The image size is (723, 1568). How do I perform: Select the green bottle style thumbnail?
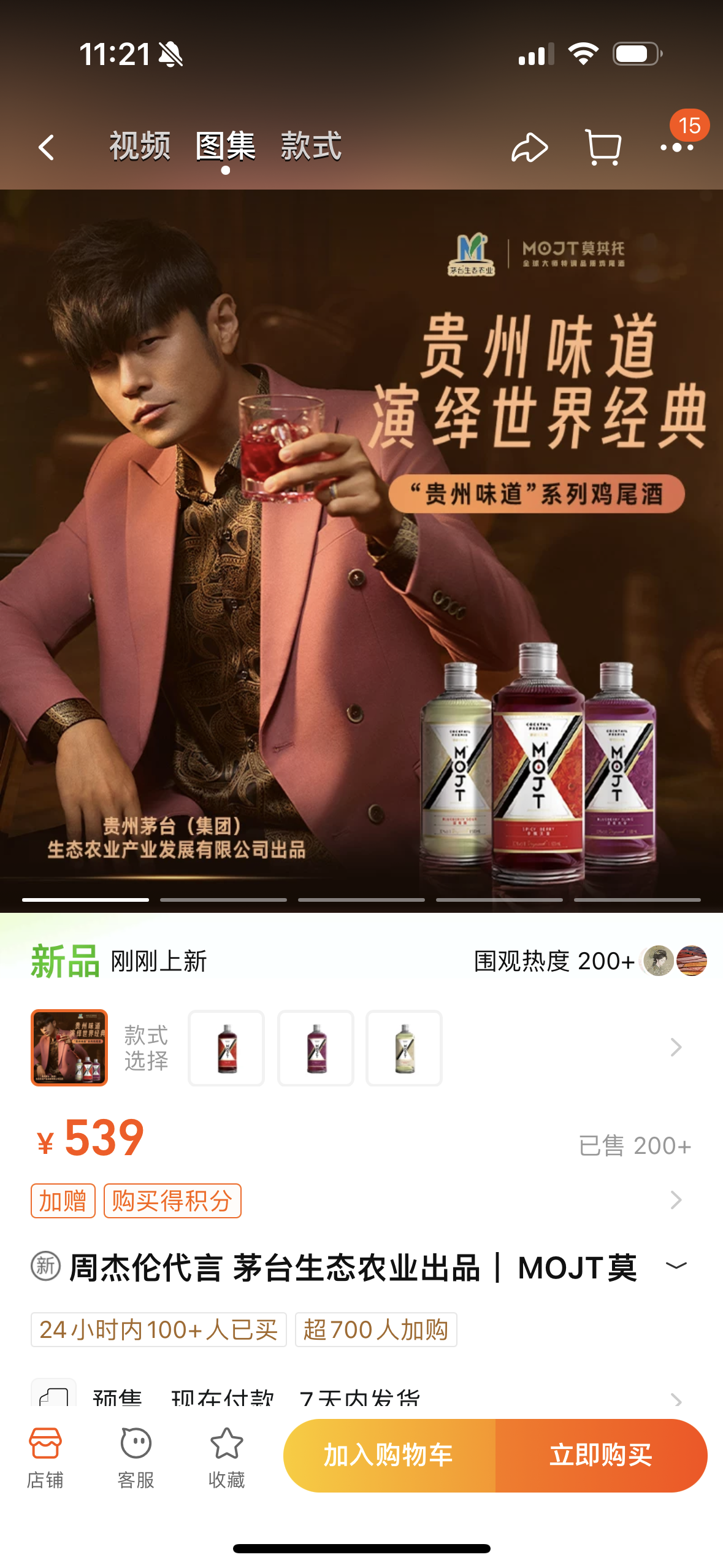(x=404, y=1048)
